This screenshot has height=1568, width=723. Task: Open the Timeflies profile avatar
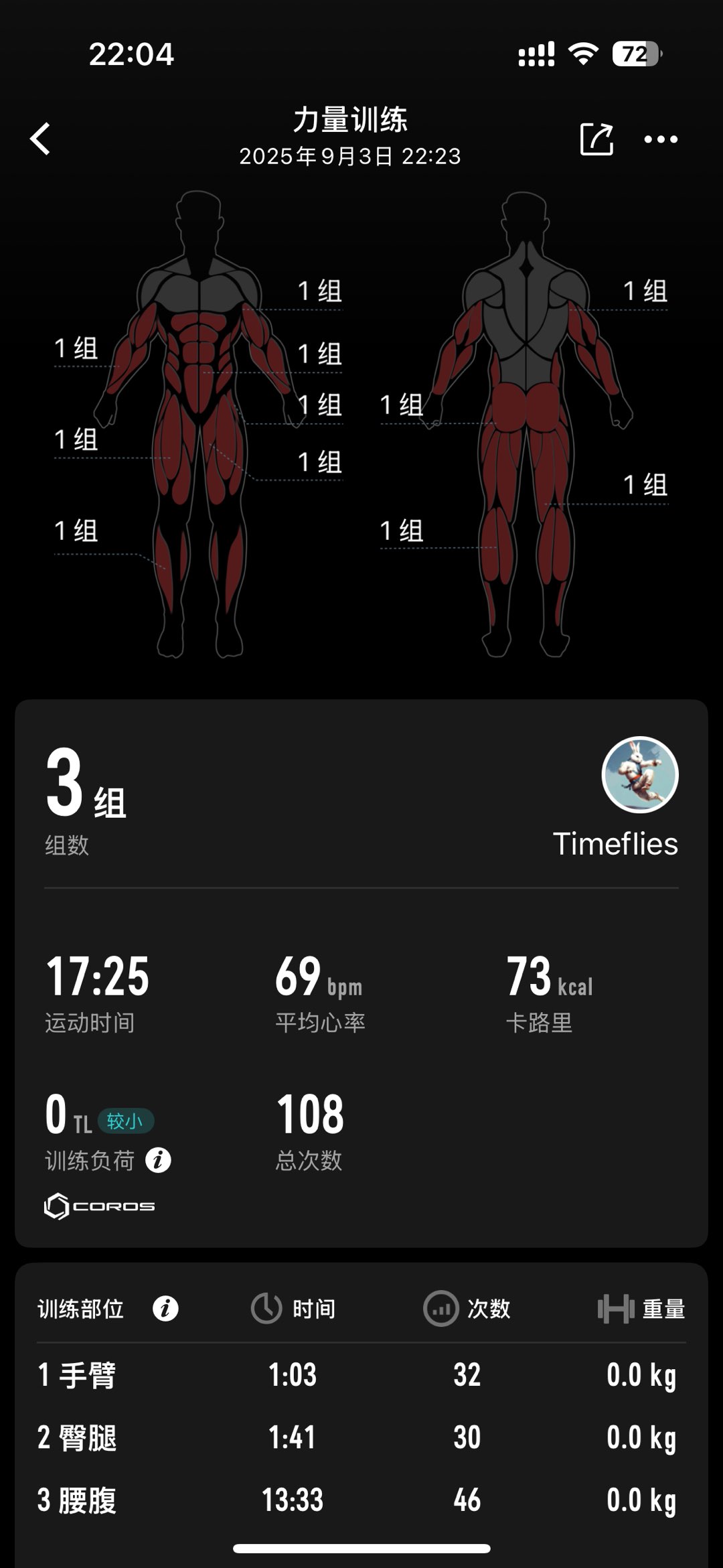click(640, 775)
